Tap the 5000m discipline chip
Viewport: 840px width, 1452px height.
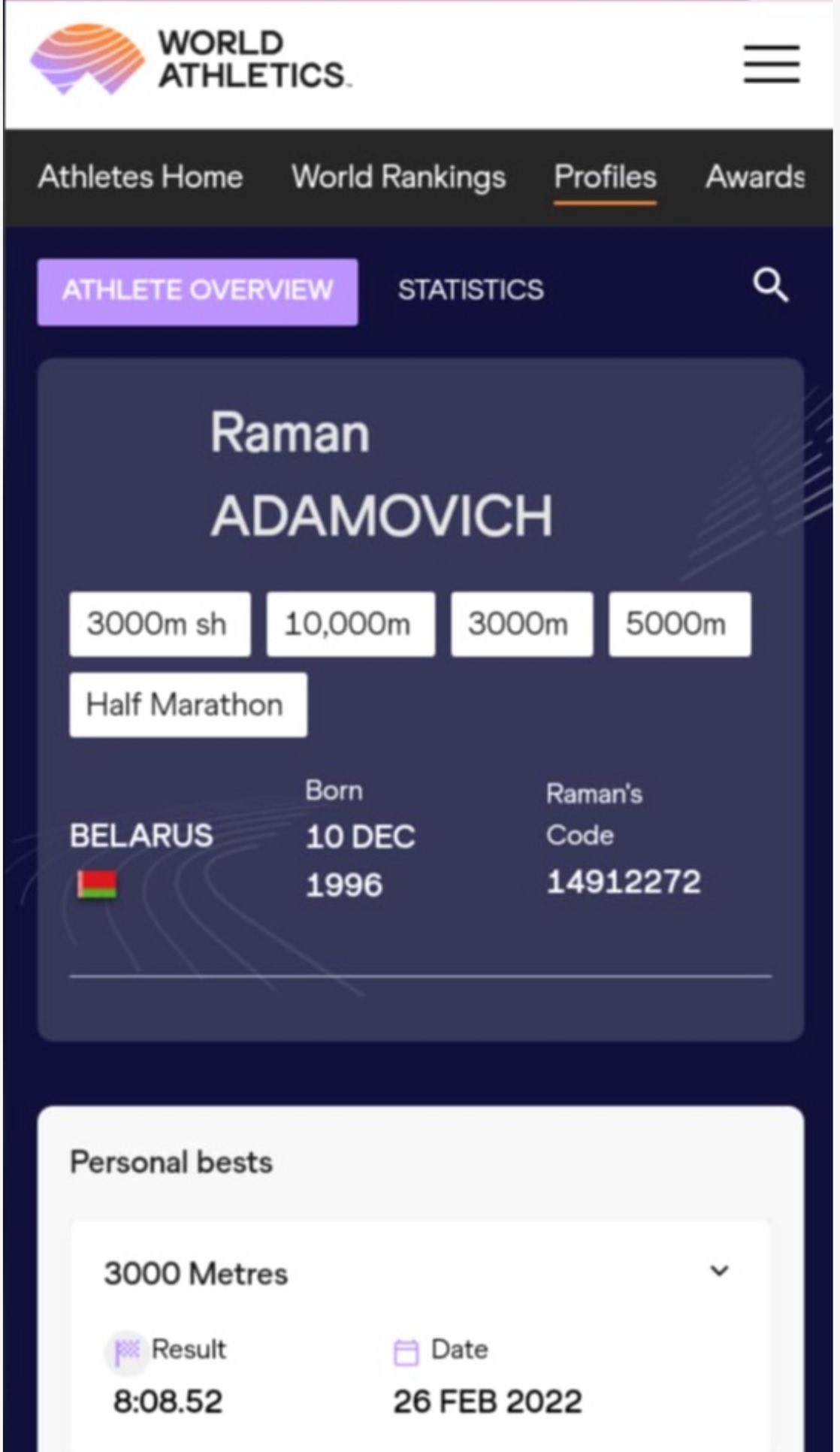pyautogui.click(x=680, y=624)
